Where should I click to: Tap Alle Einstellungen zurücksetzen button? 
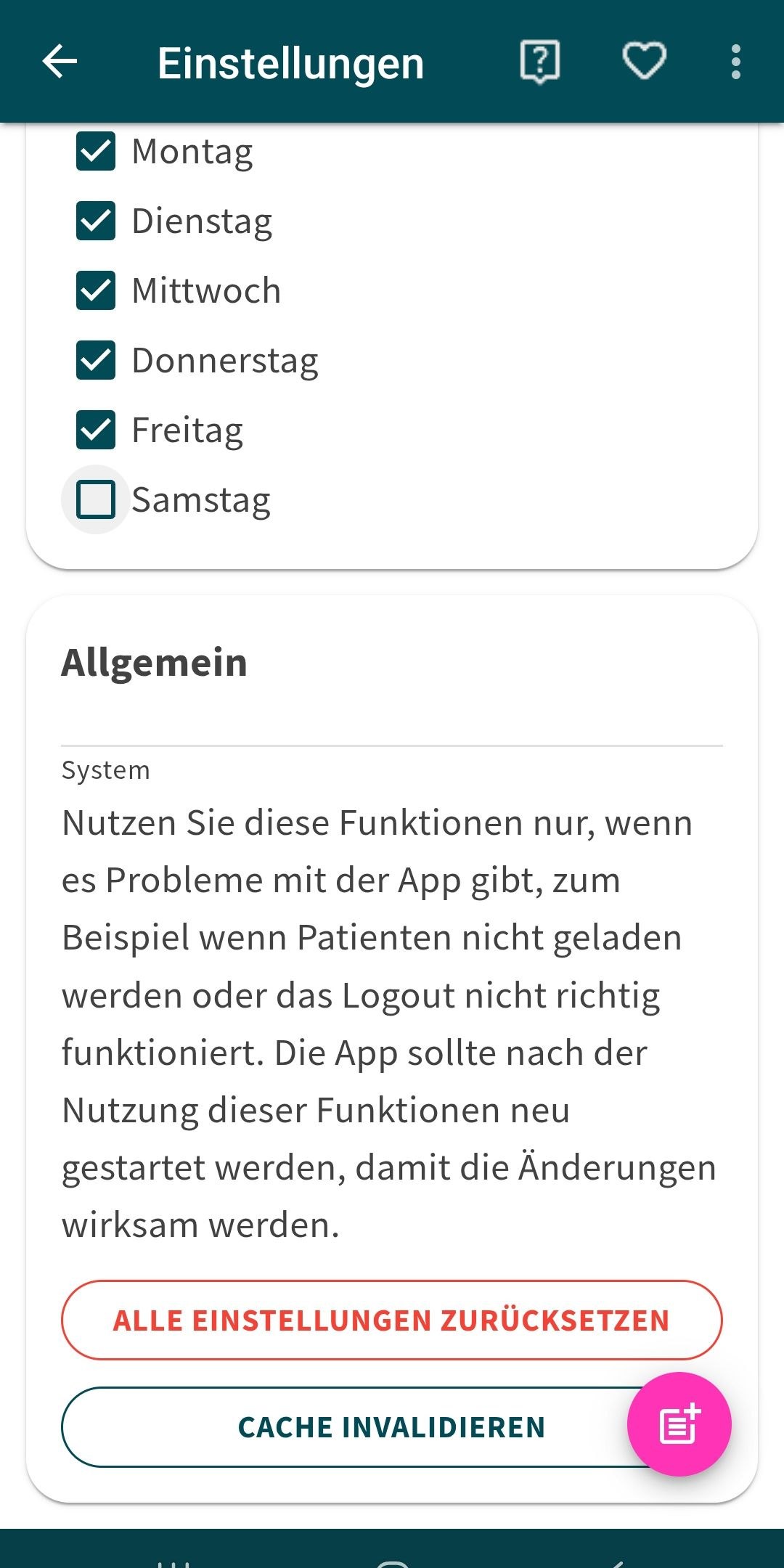392,1320
